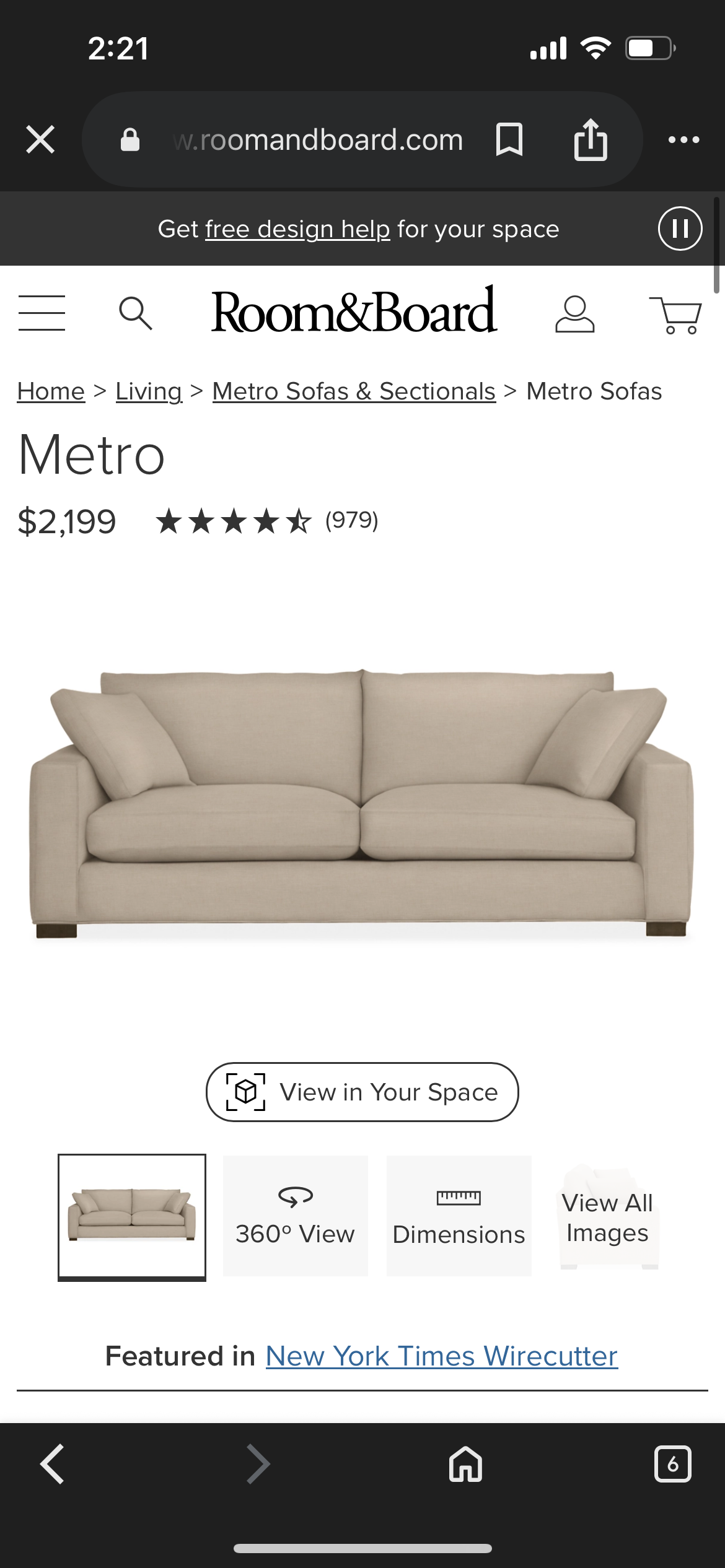Open the 360° View

click(x=295, y=1216)
